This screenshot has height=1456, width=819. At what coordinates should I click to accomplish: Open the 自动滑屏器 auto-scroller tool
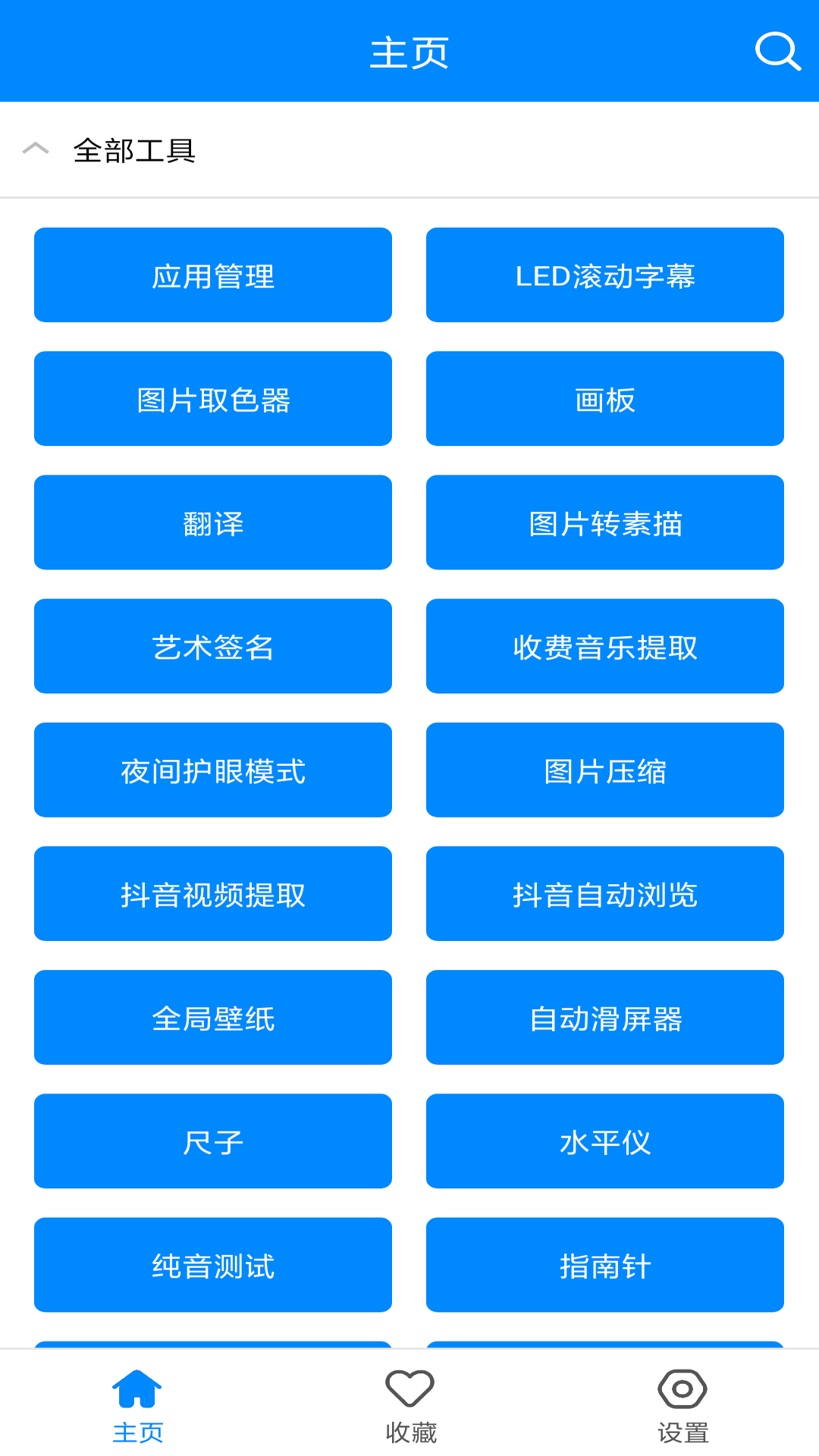[x=605, y=1018]
